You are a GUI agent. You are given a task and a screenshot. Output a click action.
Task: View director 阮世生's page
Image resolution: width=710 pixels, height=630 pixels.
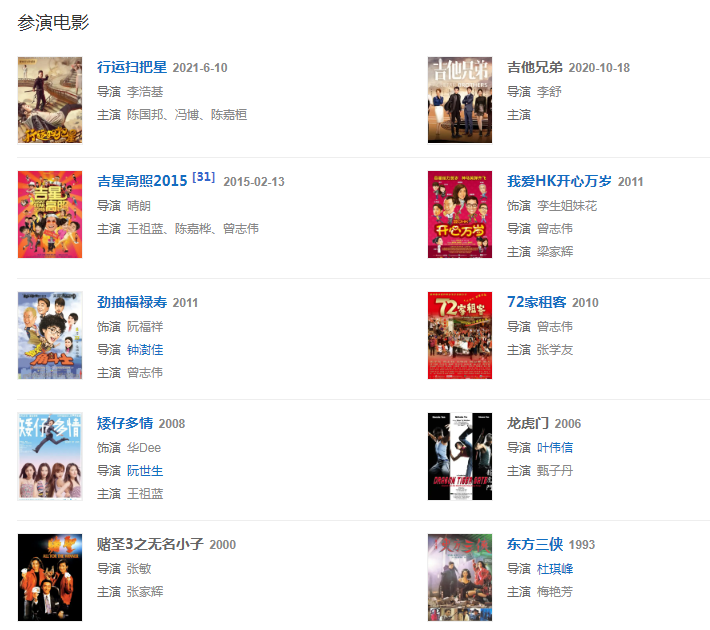pos(144,470)
